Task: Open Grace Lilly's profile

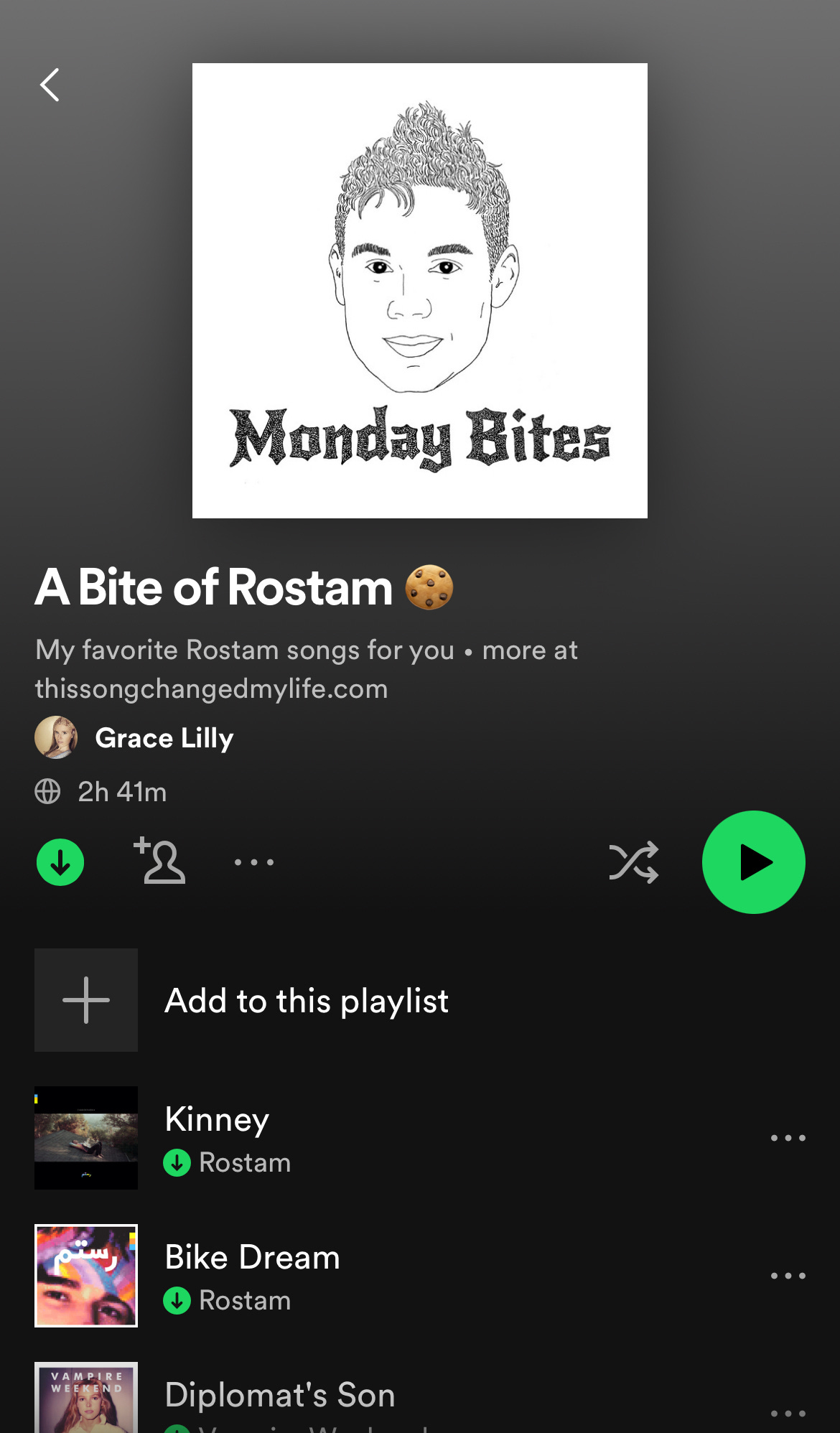Action: (164, 738)
